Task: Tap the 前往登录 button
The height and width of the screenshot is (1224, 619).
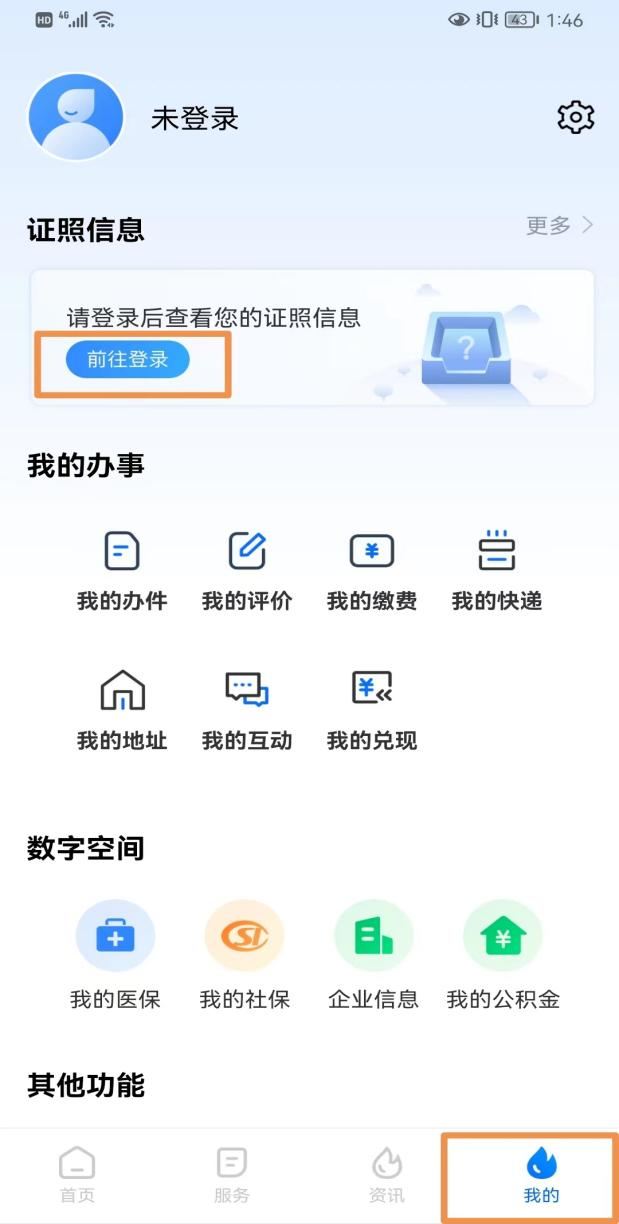Action: tap(127, 359)
